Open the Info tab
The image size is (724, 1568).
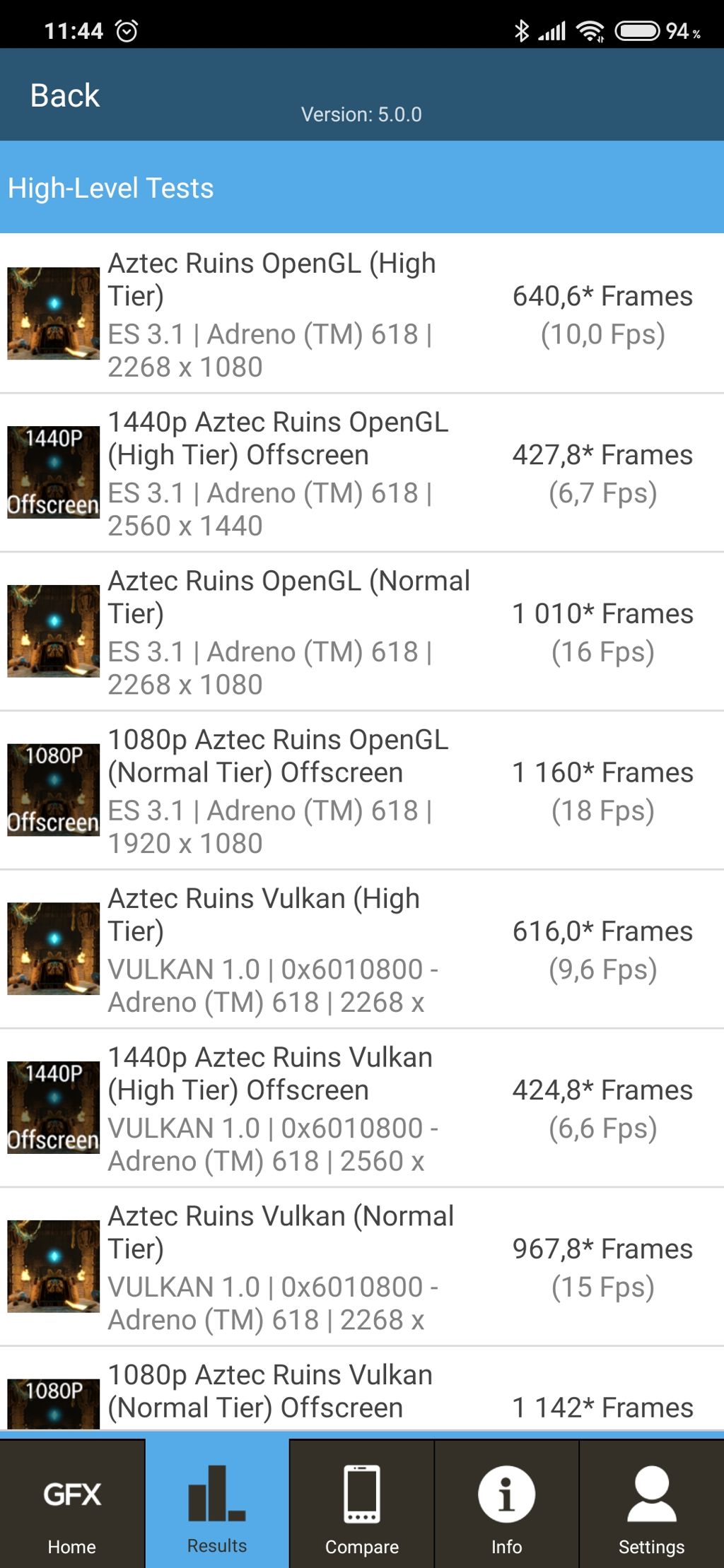(x=506, y=1504)
